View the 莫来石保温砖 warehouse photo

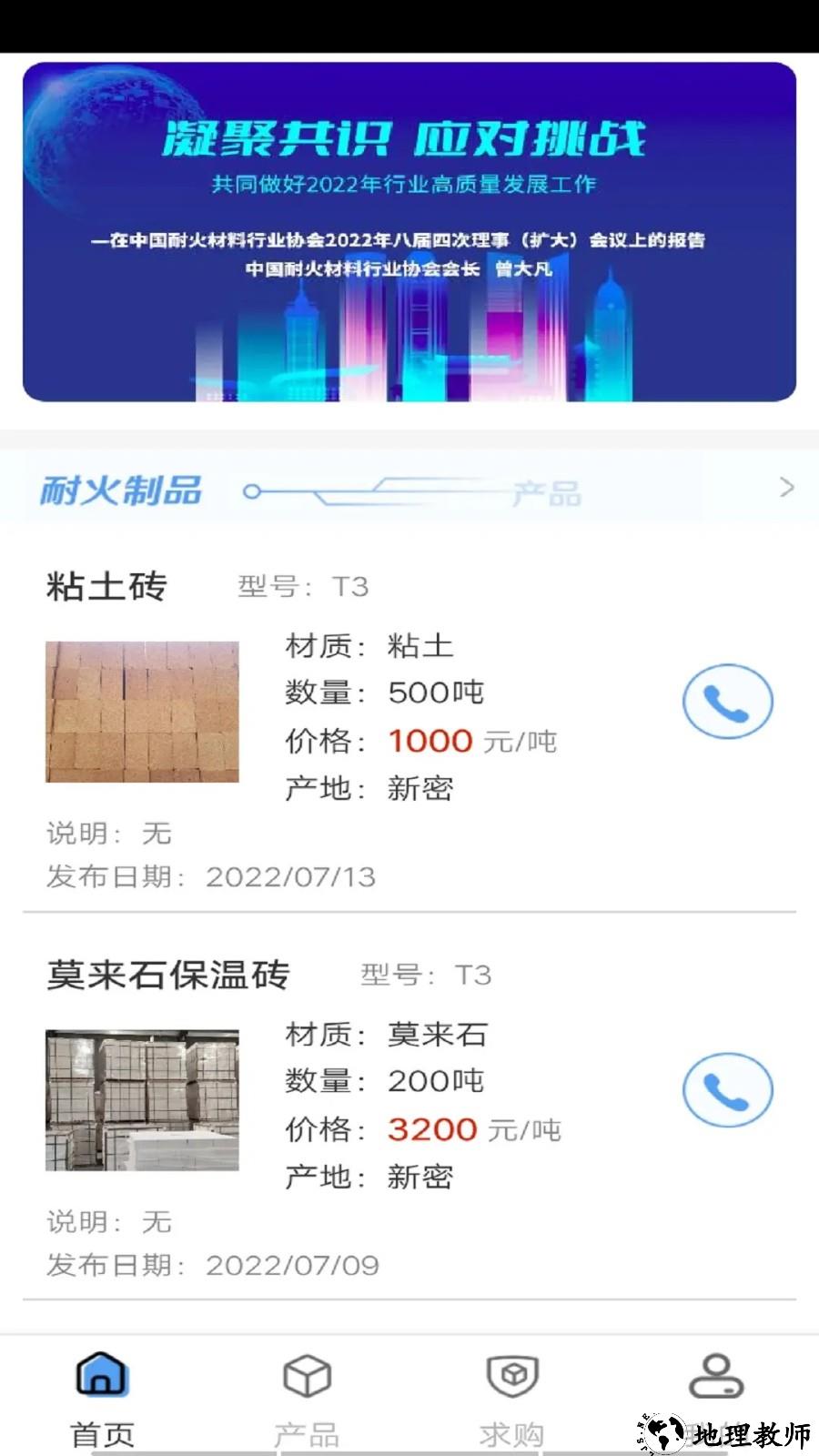[x=142, y=1099]
